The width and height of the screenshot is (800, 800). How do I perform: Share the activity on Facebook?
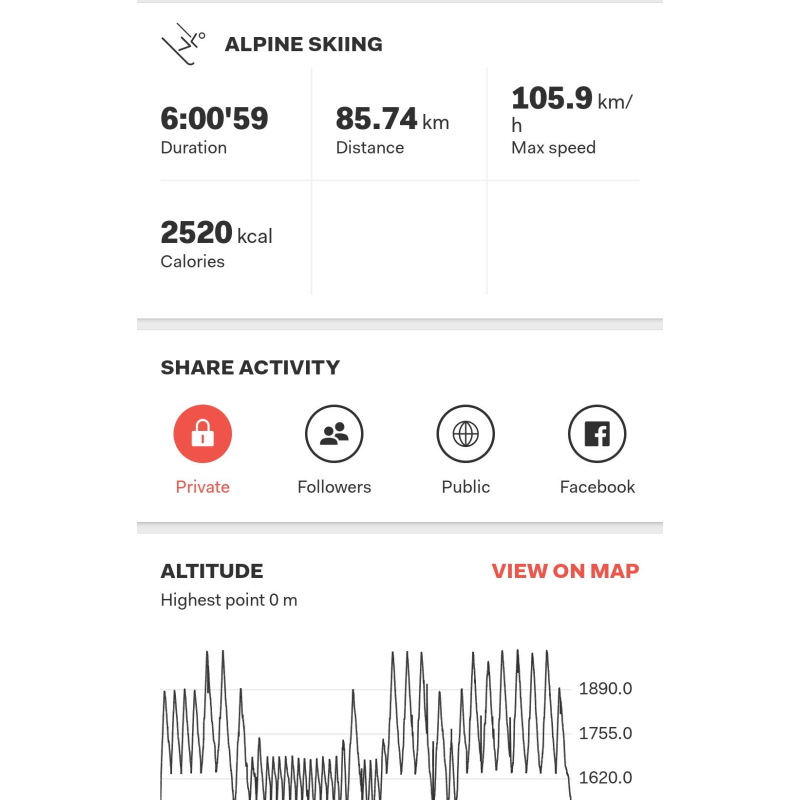(x=597, y=434)
